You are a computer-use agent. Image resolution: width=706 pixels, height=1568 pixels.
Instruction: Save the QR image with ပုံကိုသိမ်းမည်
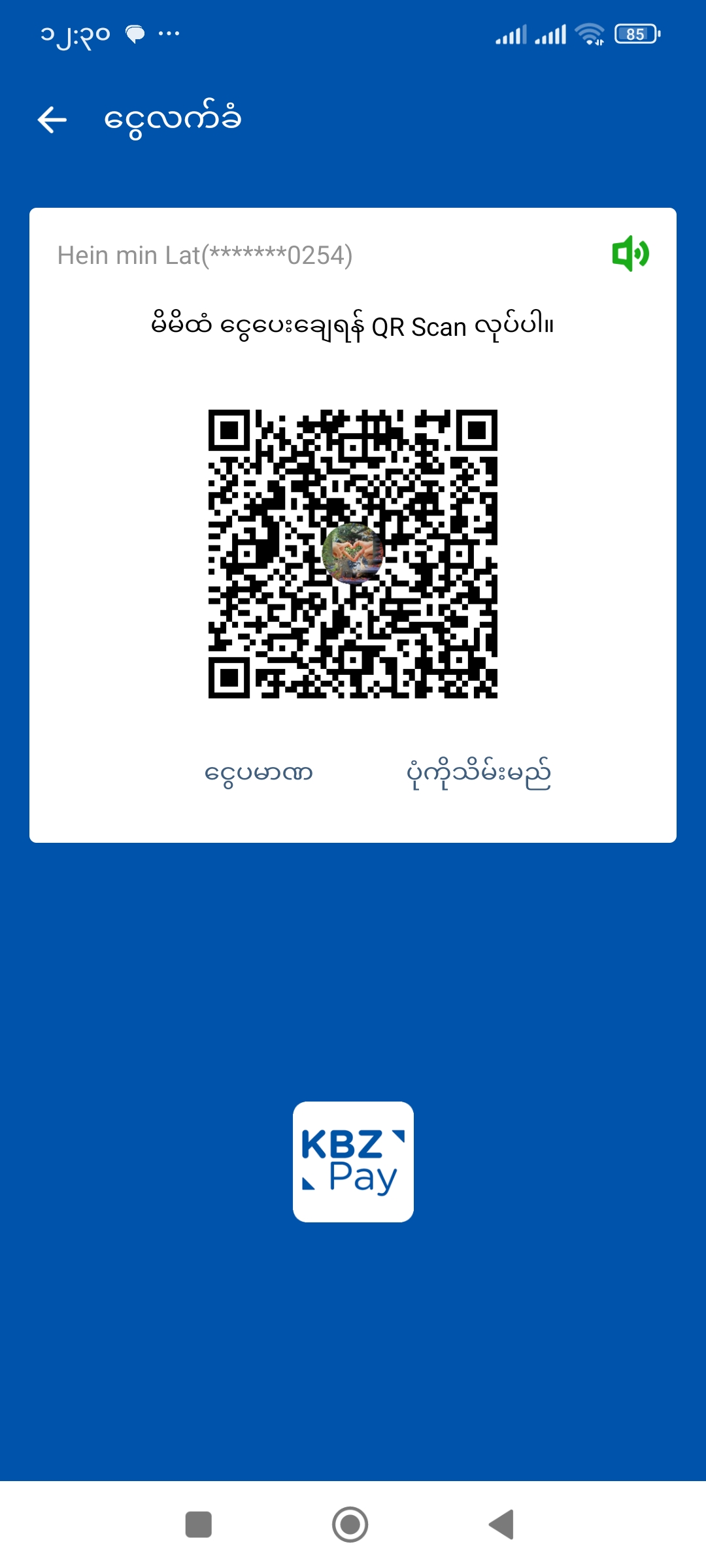pos(479,774)
